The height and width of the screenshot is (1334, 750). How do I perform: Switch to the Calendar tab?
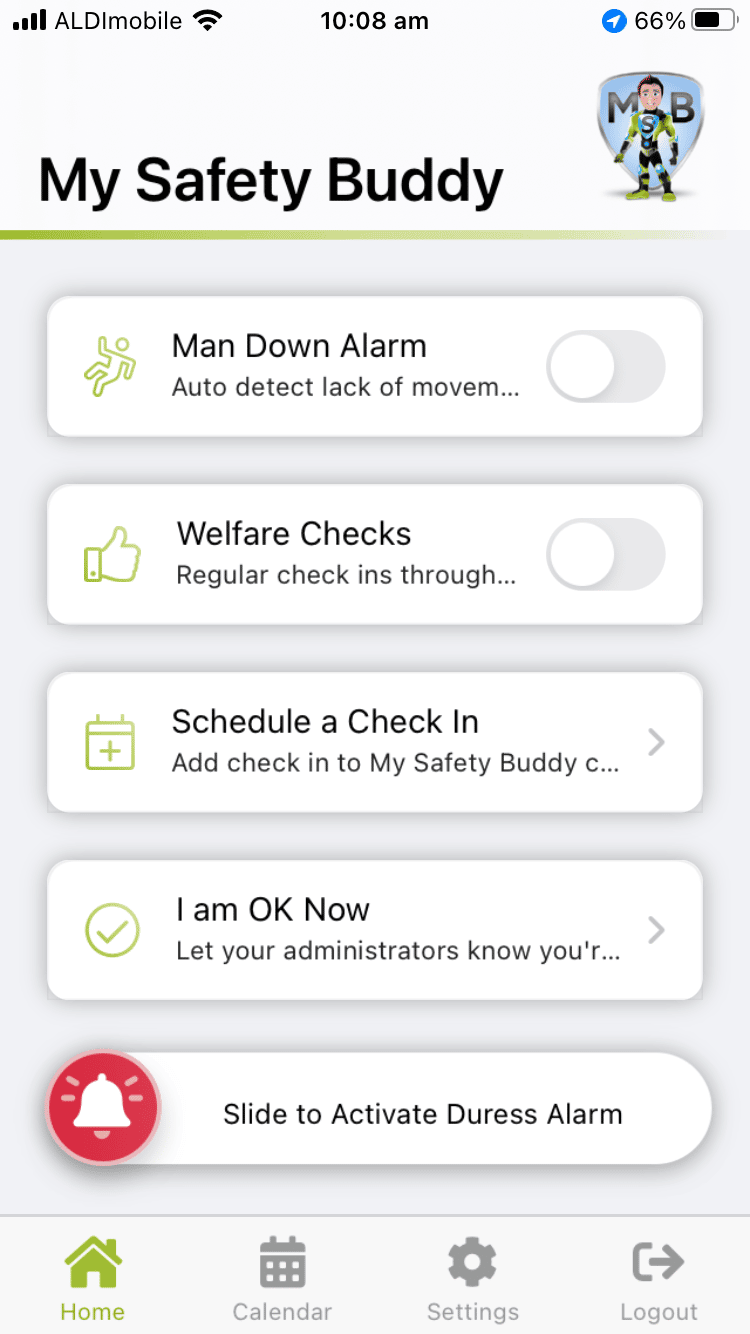tap(282, 1280)
